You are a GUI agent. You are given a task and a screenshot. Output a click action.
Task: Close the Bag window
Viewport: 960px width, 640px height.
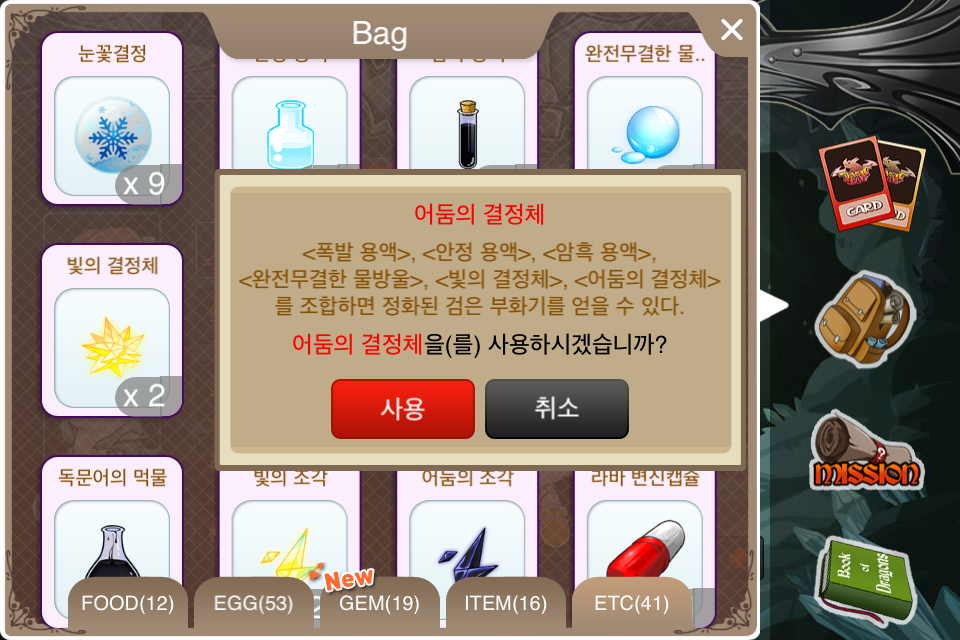(732, 29)
